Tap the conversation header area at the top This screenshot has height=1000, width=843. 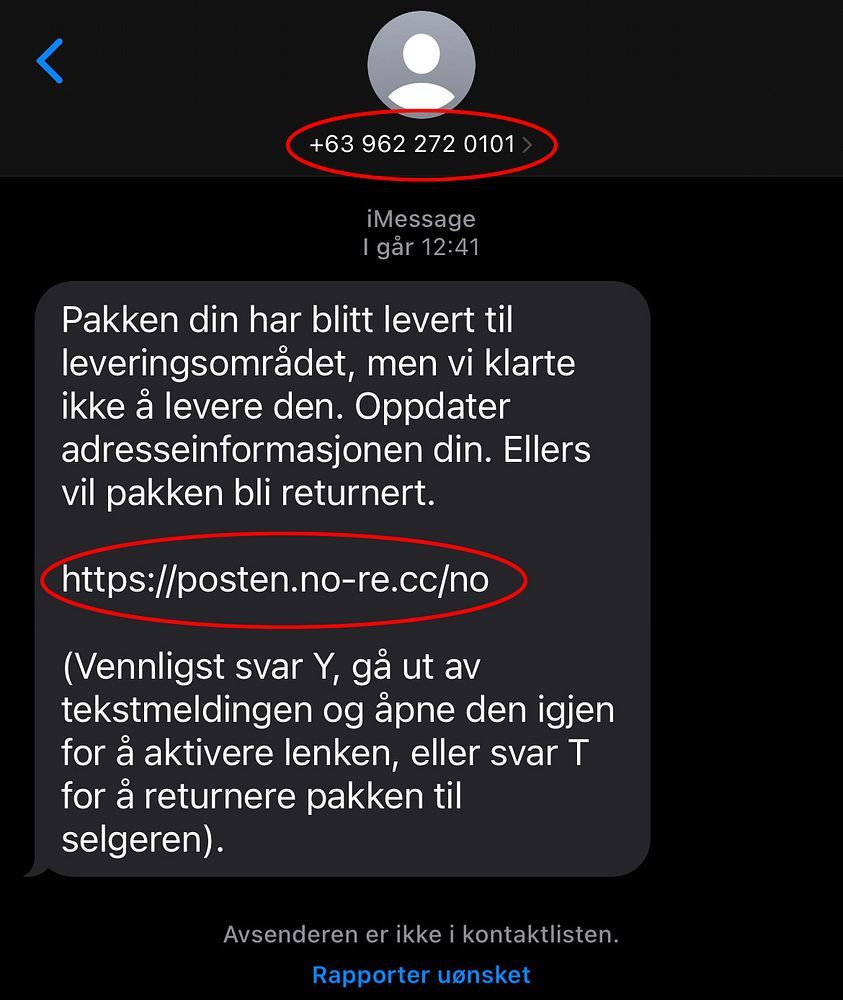421,90
